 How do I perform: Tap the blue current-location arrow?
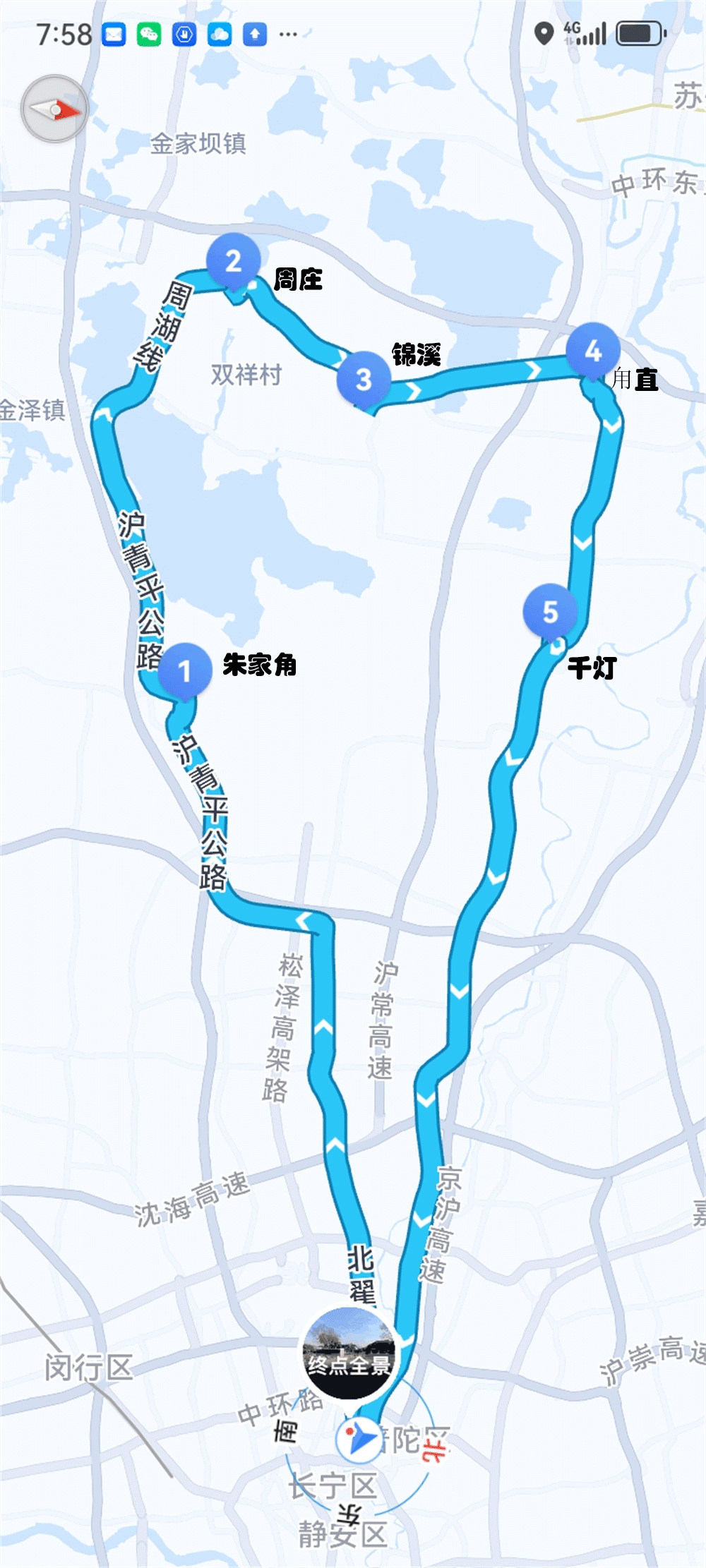coord(360,1437)
